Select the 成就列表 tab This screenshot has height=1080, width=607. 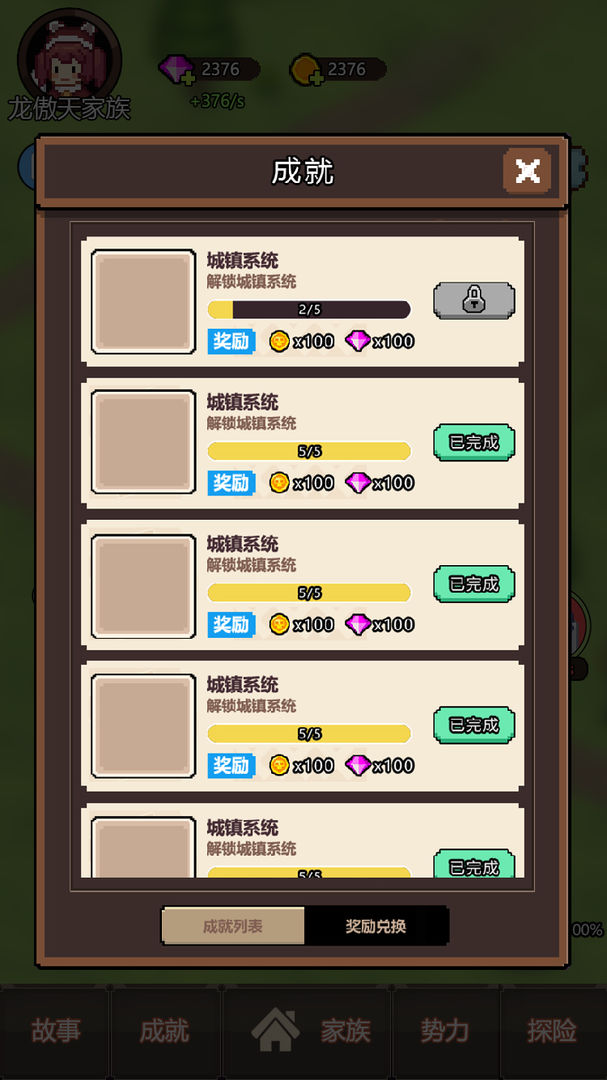point(233,926)
